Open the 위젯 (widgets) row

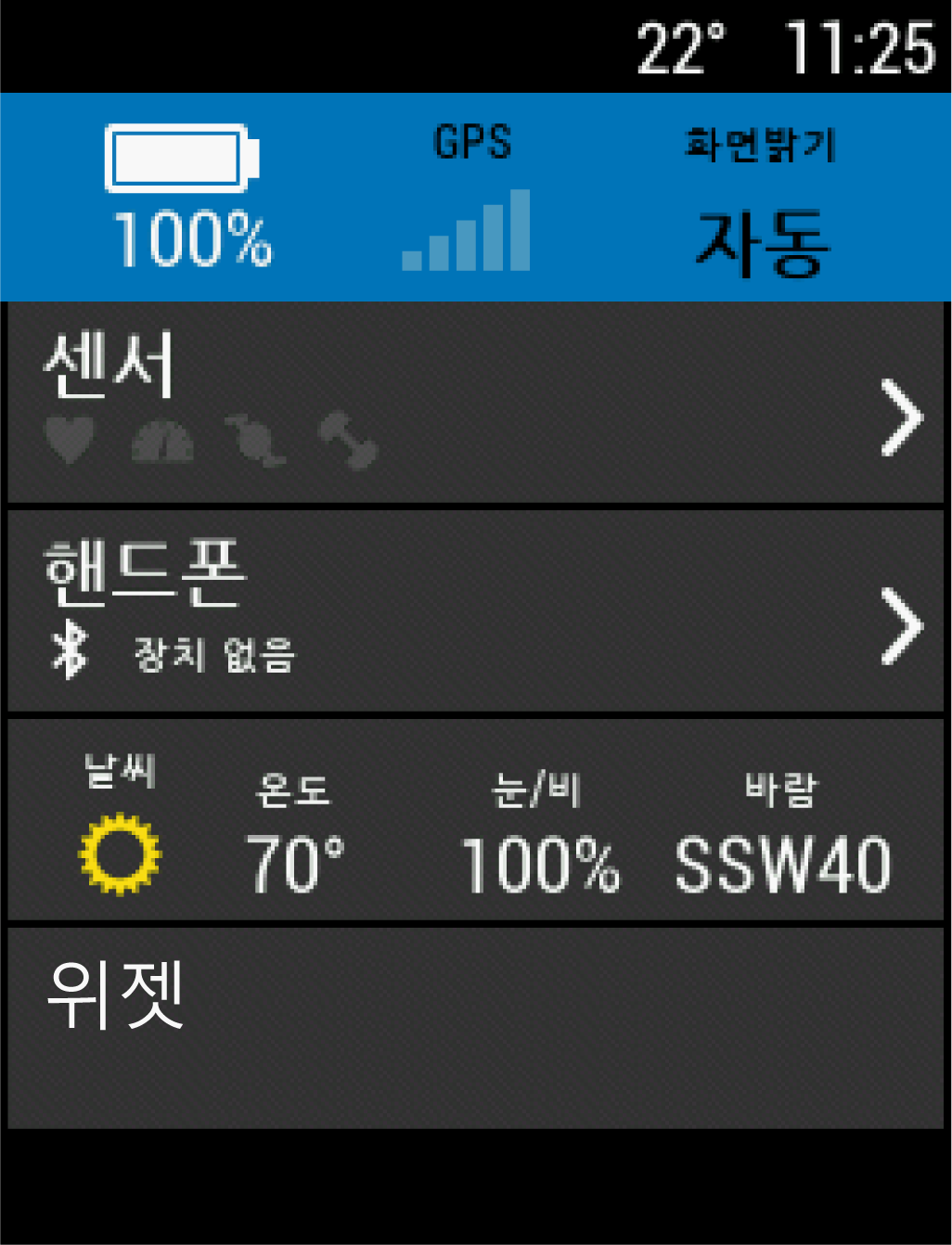(475, 1028)
